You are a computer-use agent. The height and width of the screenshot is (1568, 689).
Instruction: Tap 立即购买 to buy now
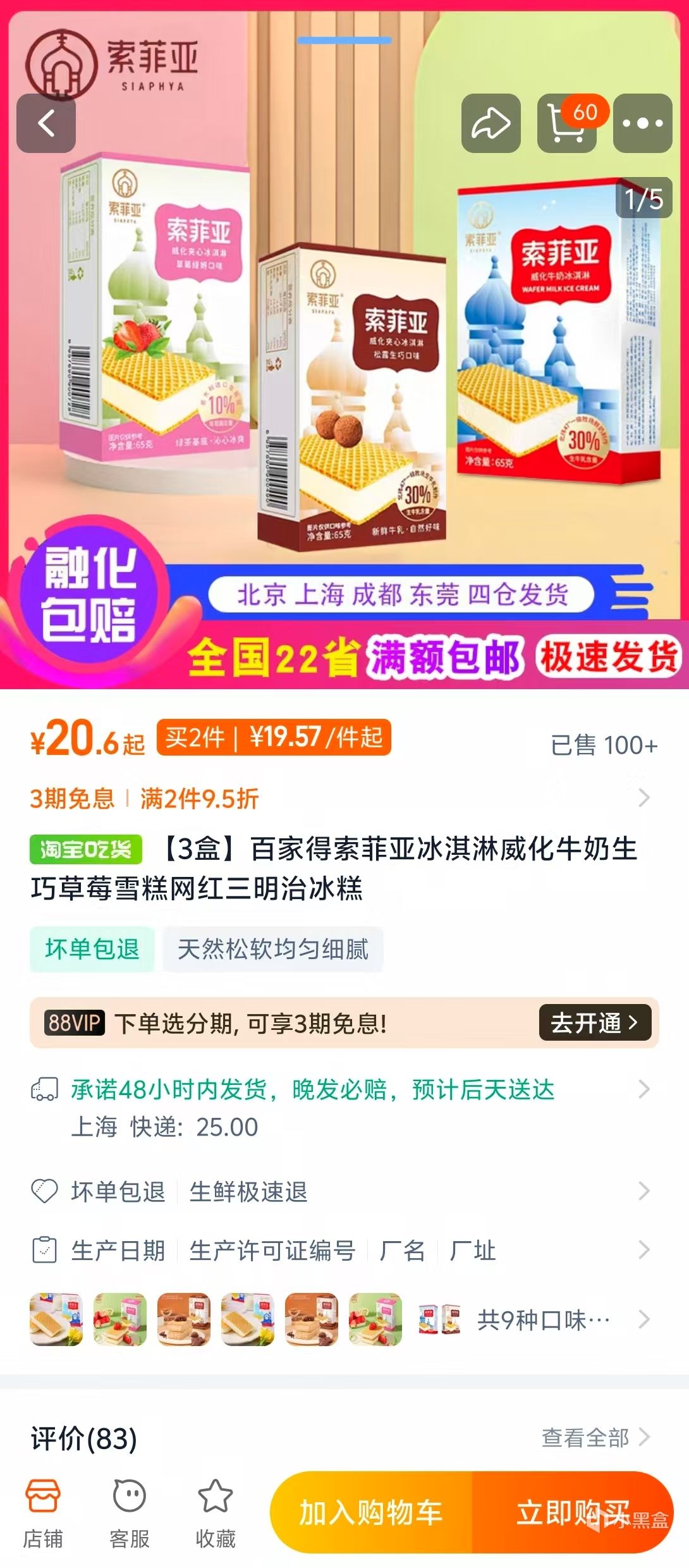click(572, 1512)
